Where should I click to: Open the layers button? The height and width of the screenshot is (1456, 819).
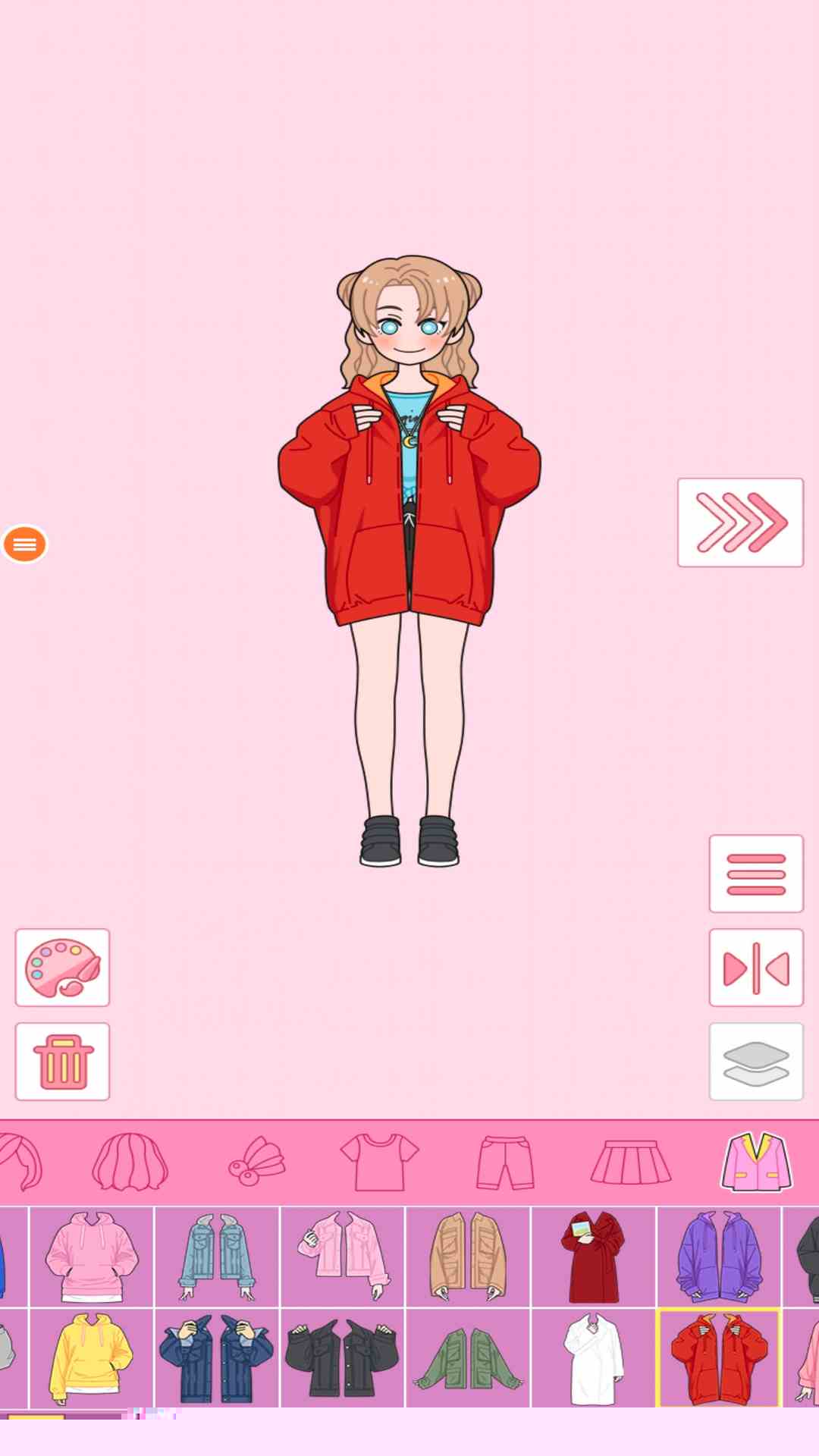coord(755,1062)
